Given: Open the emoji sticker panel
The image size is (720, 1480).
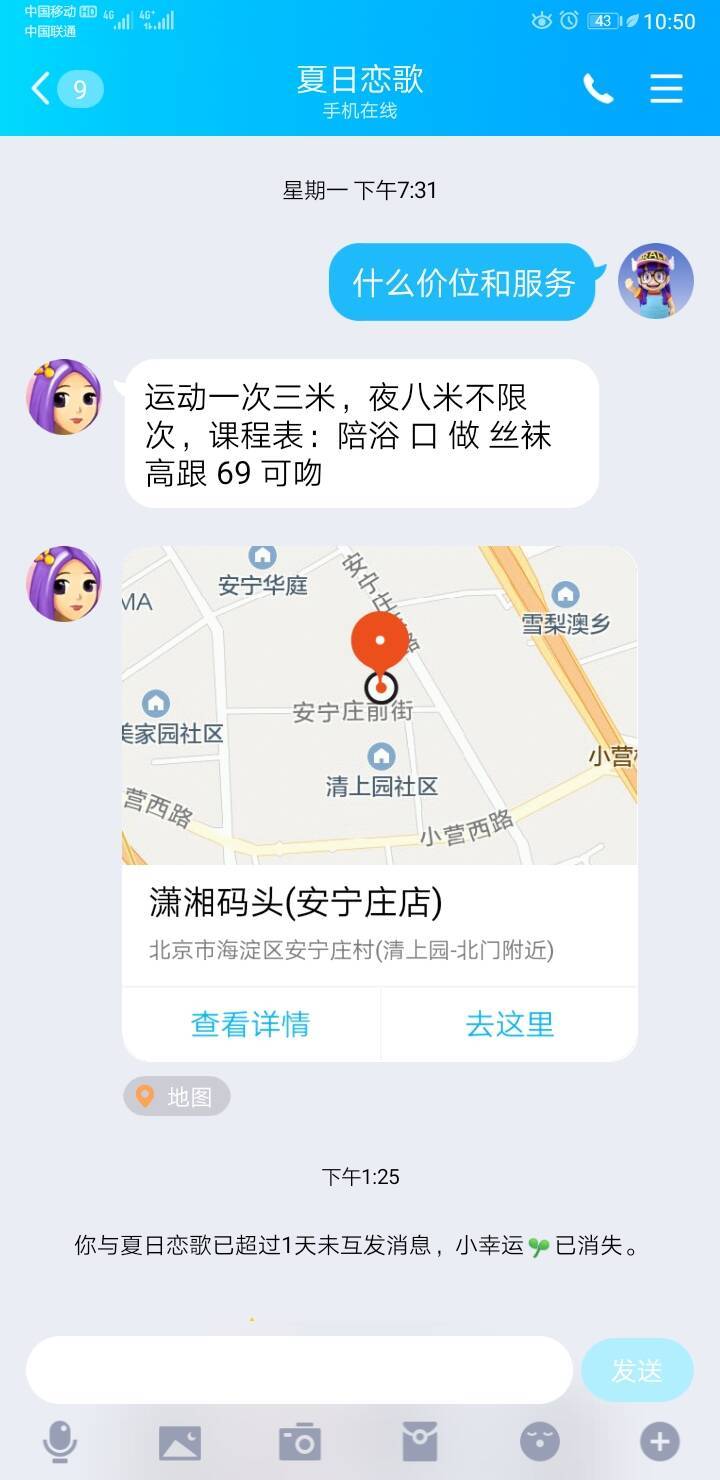Looking at the screenshot, I should pyautogui.click(x=540, y=1443).
